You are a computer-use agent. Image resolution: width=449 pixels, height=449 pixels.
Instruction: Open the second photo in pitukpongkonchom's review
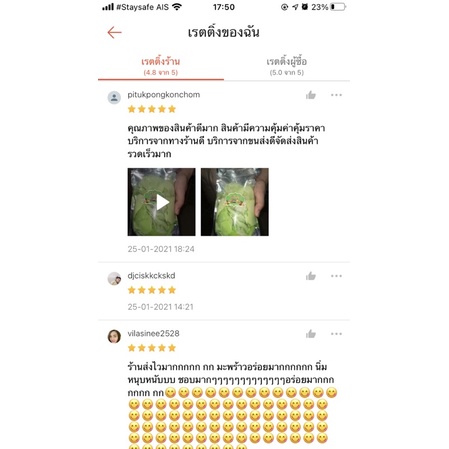[235, 202]
